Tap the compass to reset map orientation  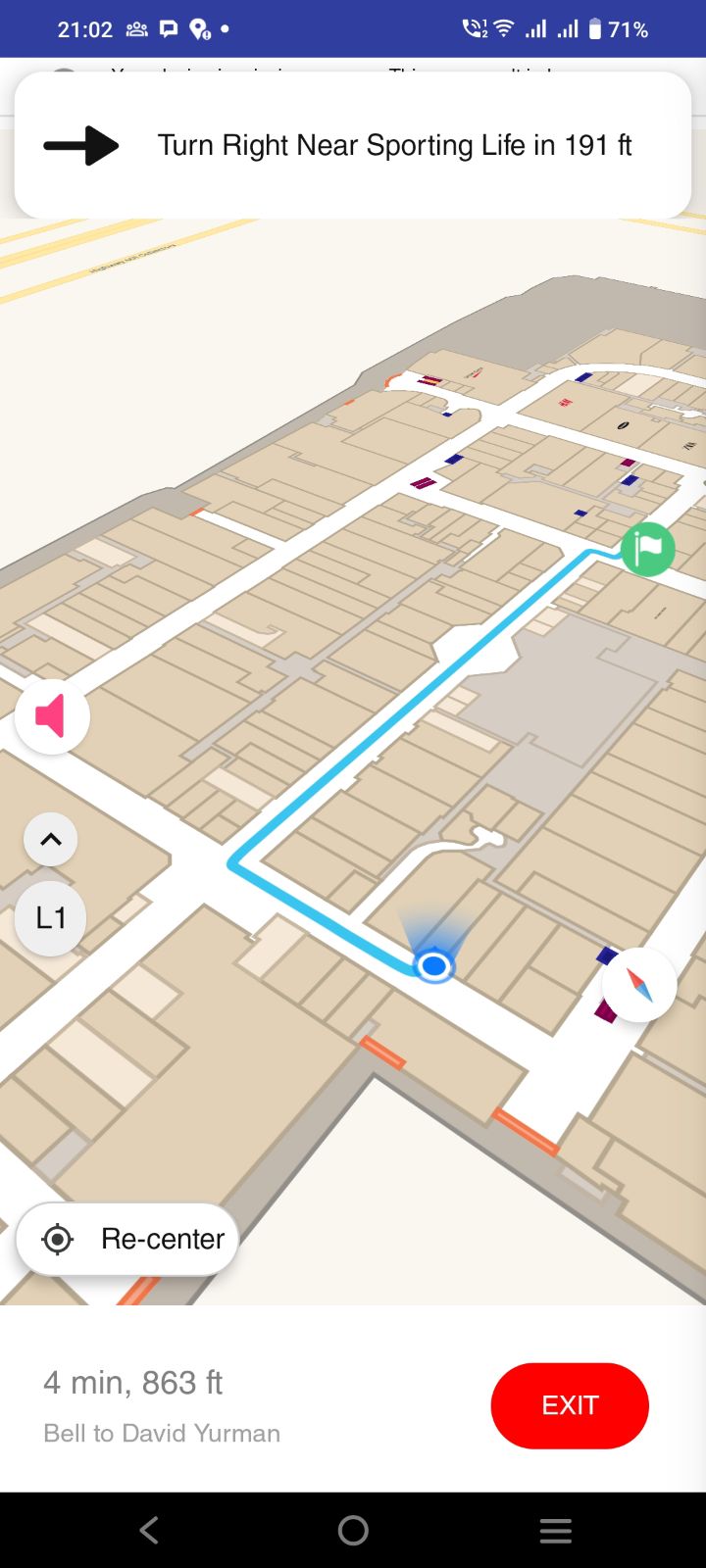(x=639, y=985)
